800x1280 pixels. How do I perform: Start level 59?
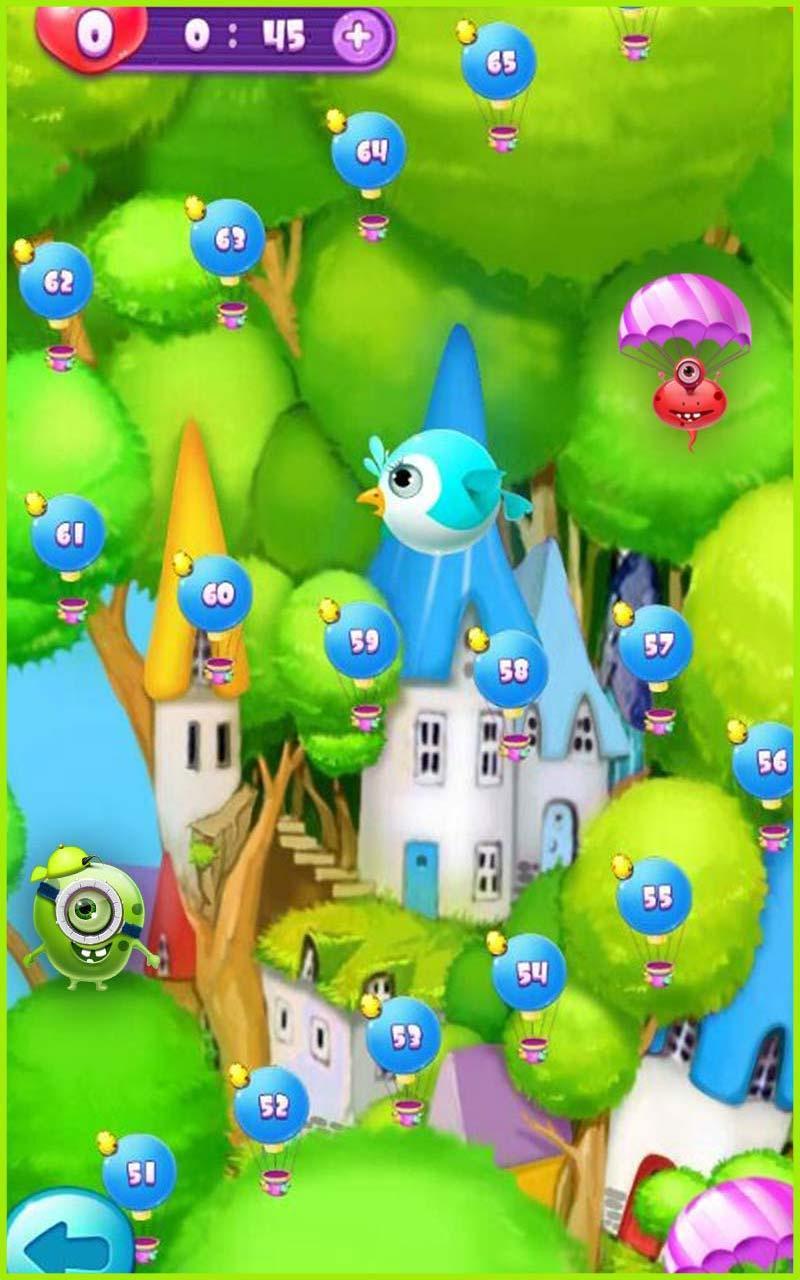click(362, 641)
